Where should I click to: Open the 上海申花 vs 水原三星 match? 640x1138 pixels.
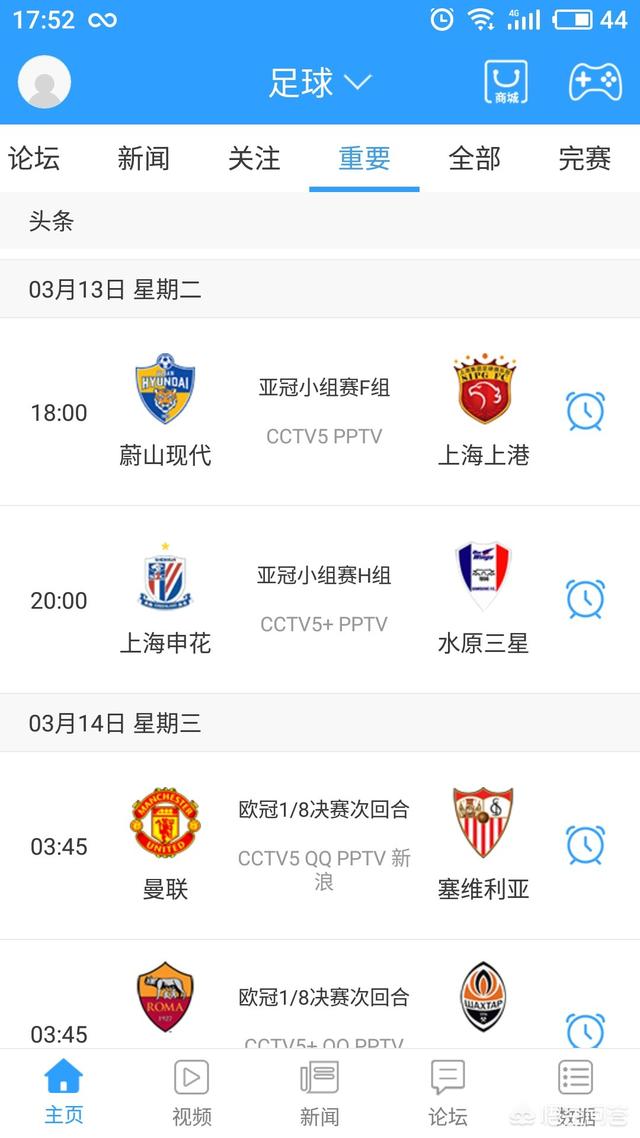coord(320,599)
